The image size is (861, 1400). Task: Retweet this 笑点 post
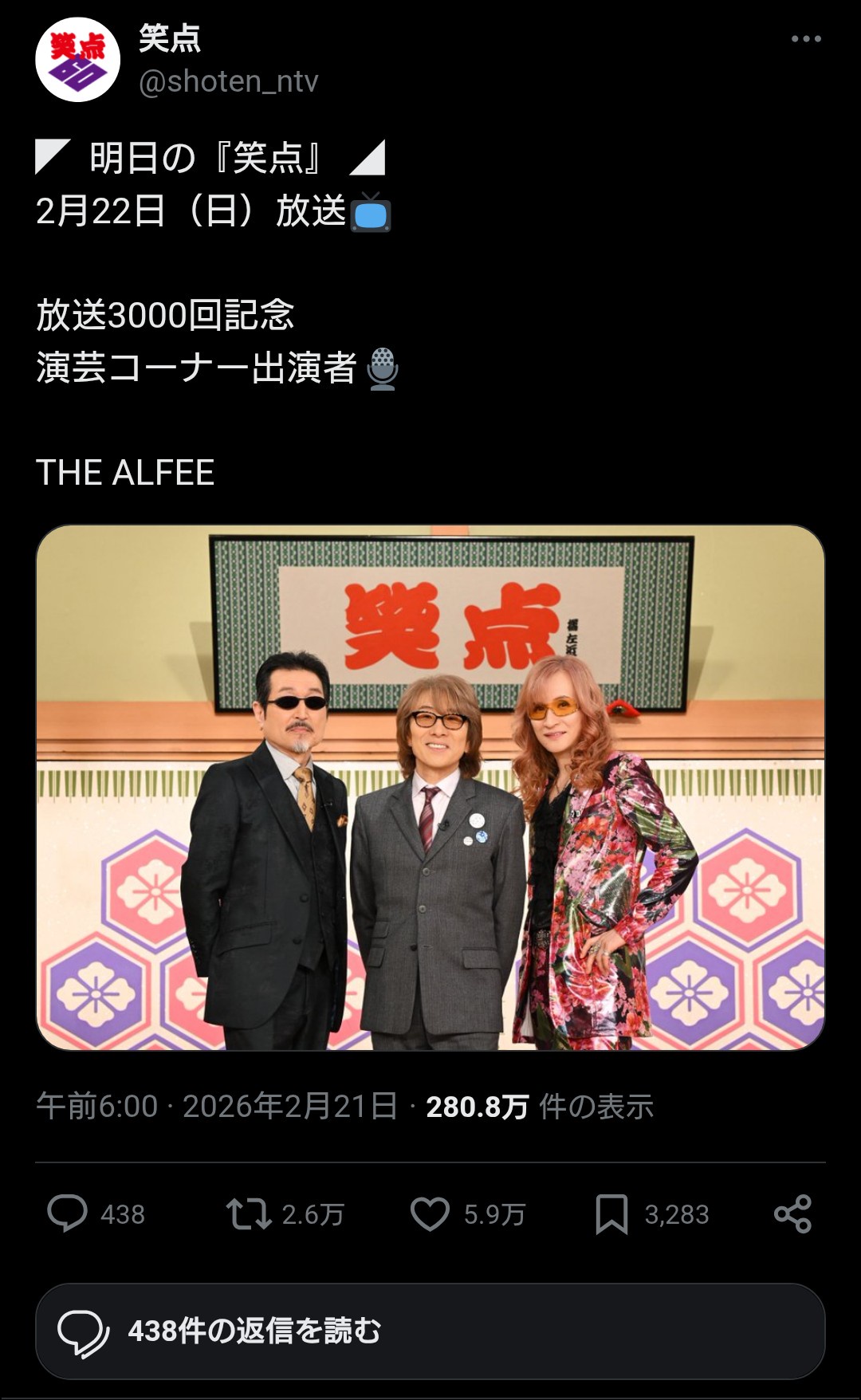point(250,1213)
